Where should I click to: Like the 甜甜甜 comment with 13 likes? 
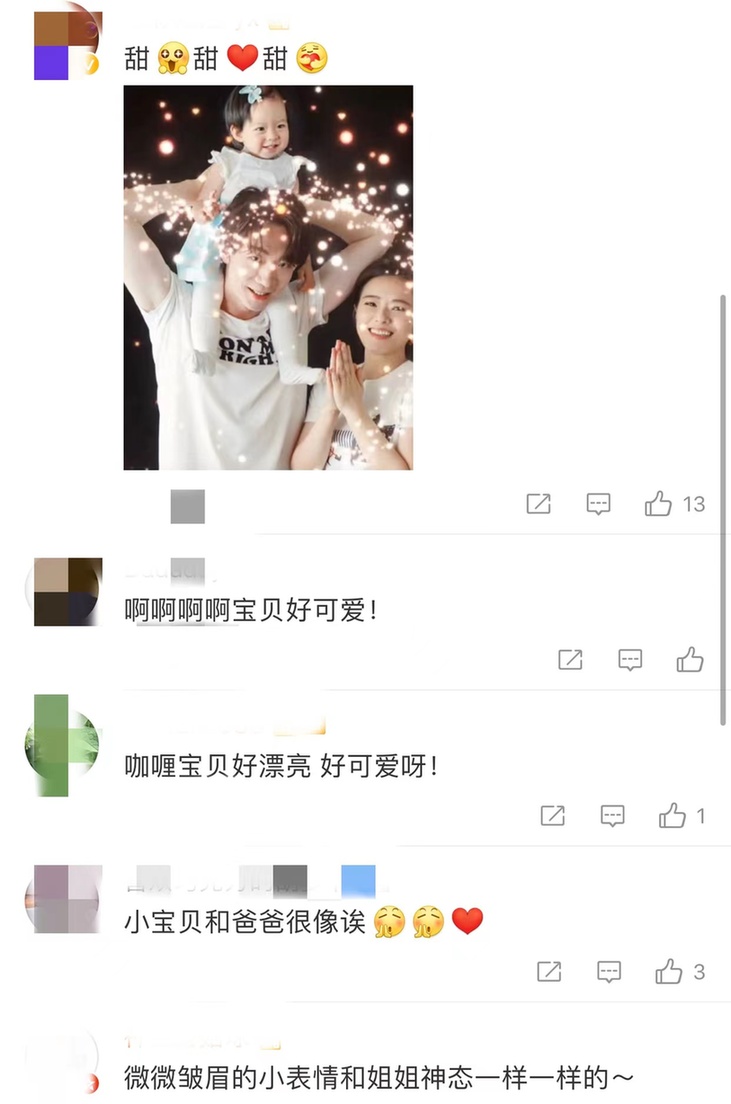pyautogui.click(x=658, y=504)
